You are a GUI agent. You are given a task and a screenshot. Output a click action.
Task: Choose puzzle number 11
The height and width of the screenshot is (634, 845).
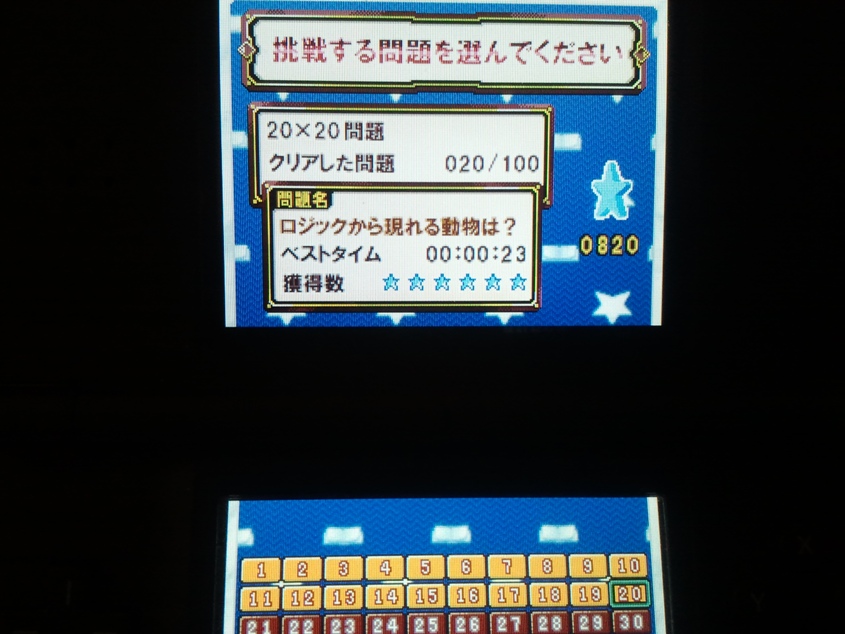click(260, 599)
